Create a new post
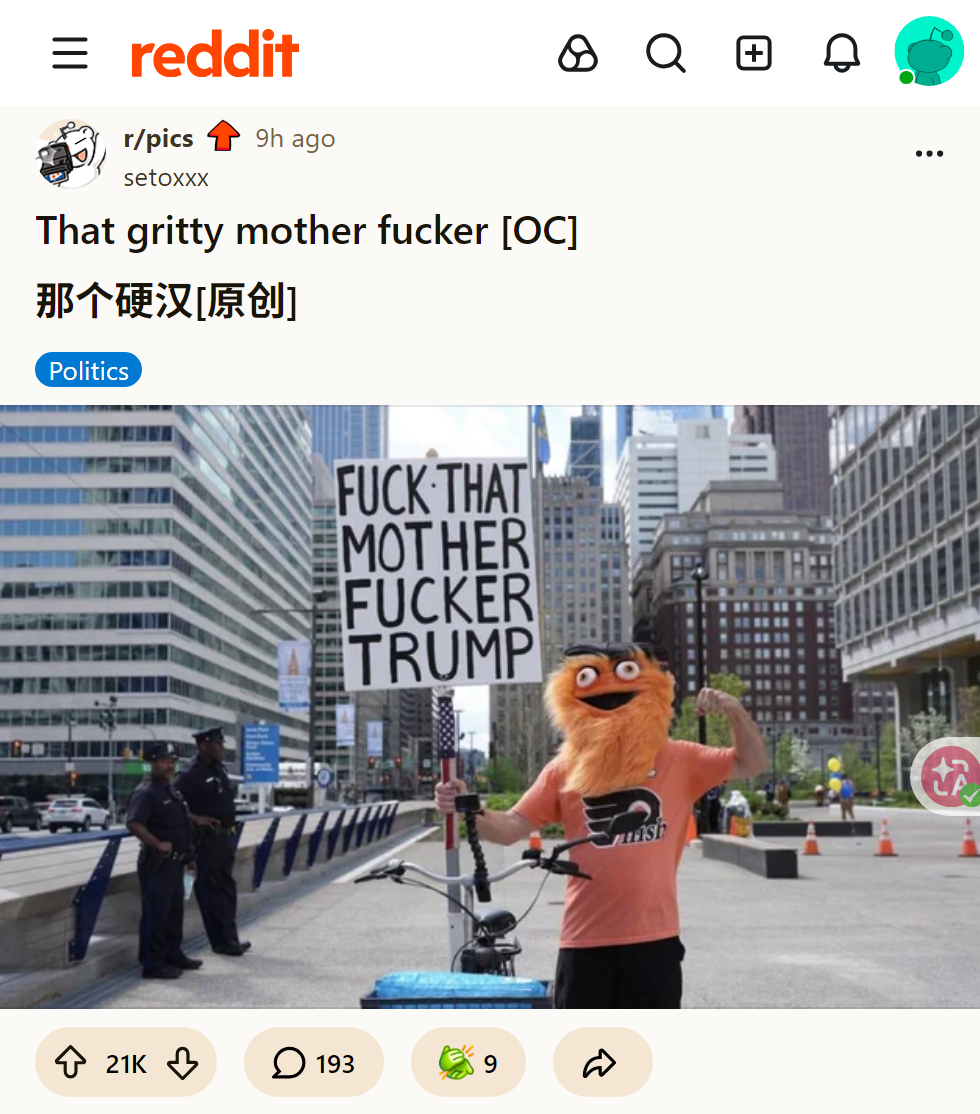The width and height of the screenshot is (980, 1114). click(753, 53)
